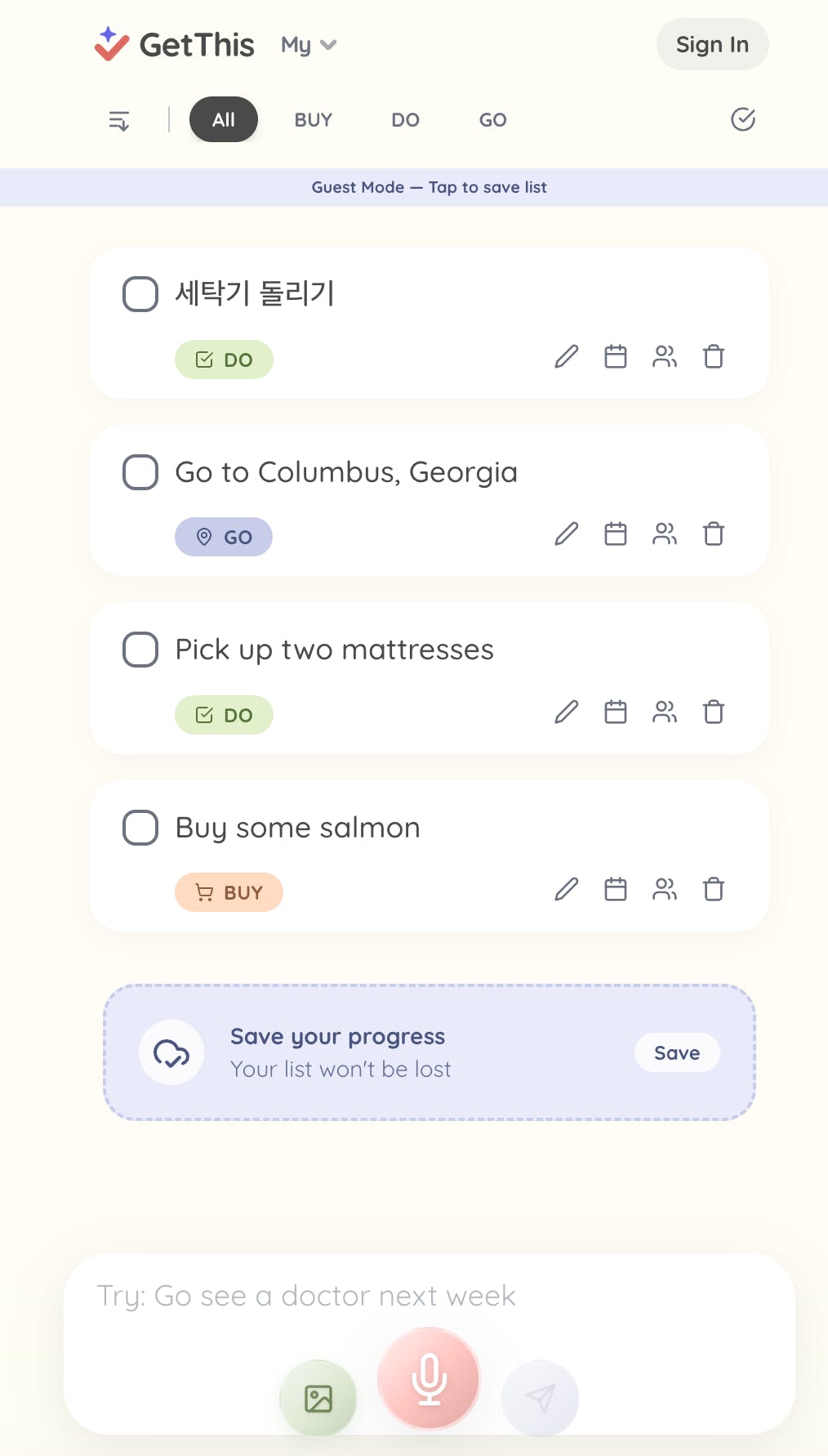Show completed items via the checkmark circle icon
This screenshot has width=828, height=1456.
tap(742, 120)
